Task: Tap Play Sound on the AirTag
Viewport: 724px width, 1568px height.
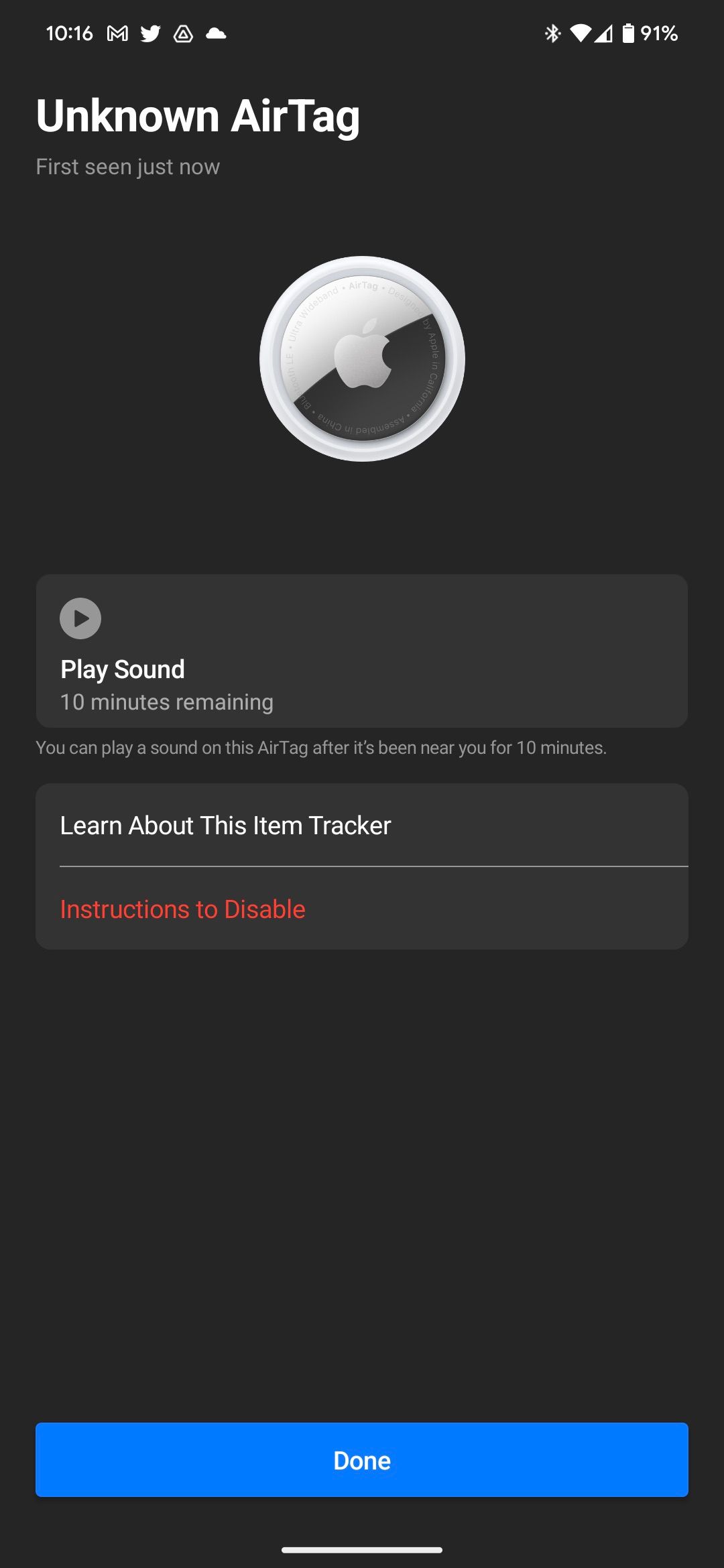Action: (x=362, y=651)
